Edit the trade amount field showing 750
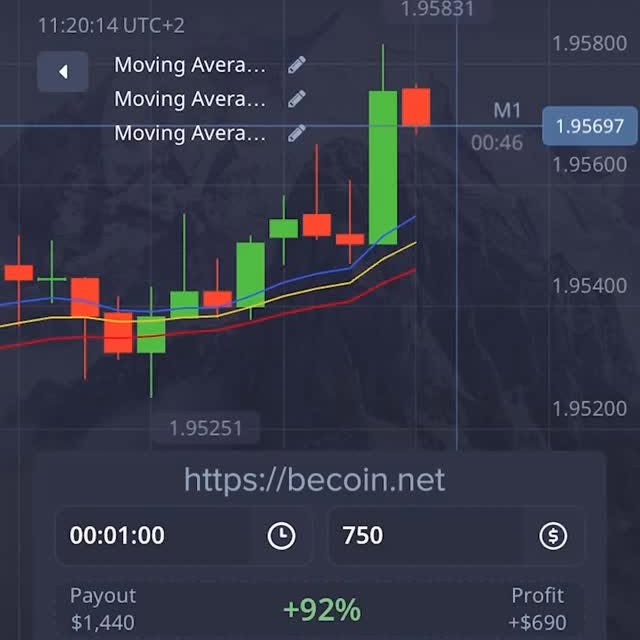This screenshot has height=640, width=640. [420, 536]
